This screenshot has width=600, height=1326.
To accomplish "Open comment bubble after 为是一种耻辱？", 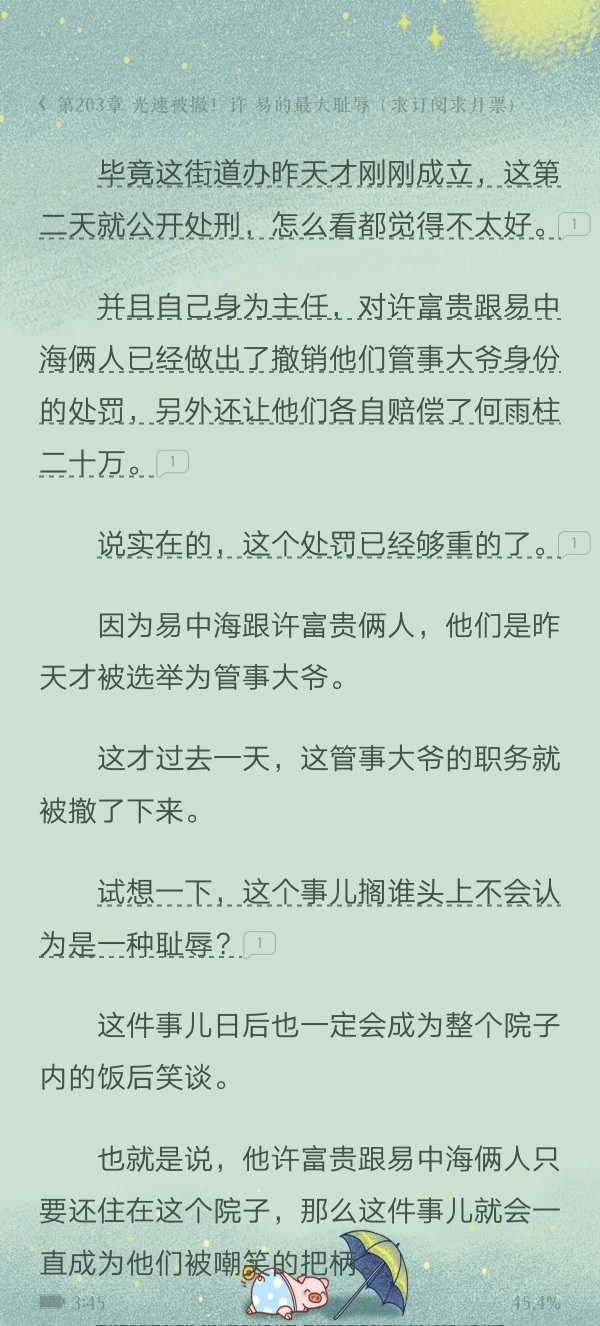I will pyautogui.click(x=259, y=943).
